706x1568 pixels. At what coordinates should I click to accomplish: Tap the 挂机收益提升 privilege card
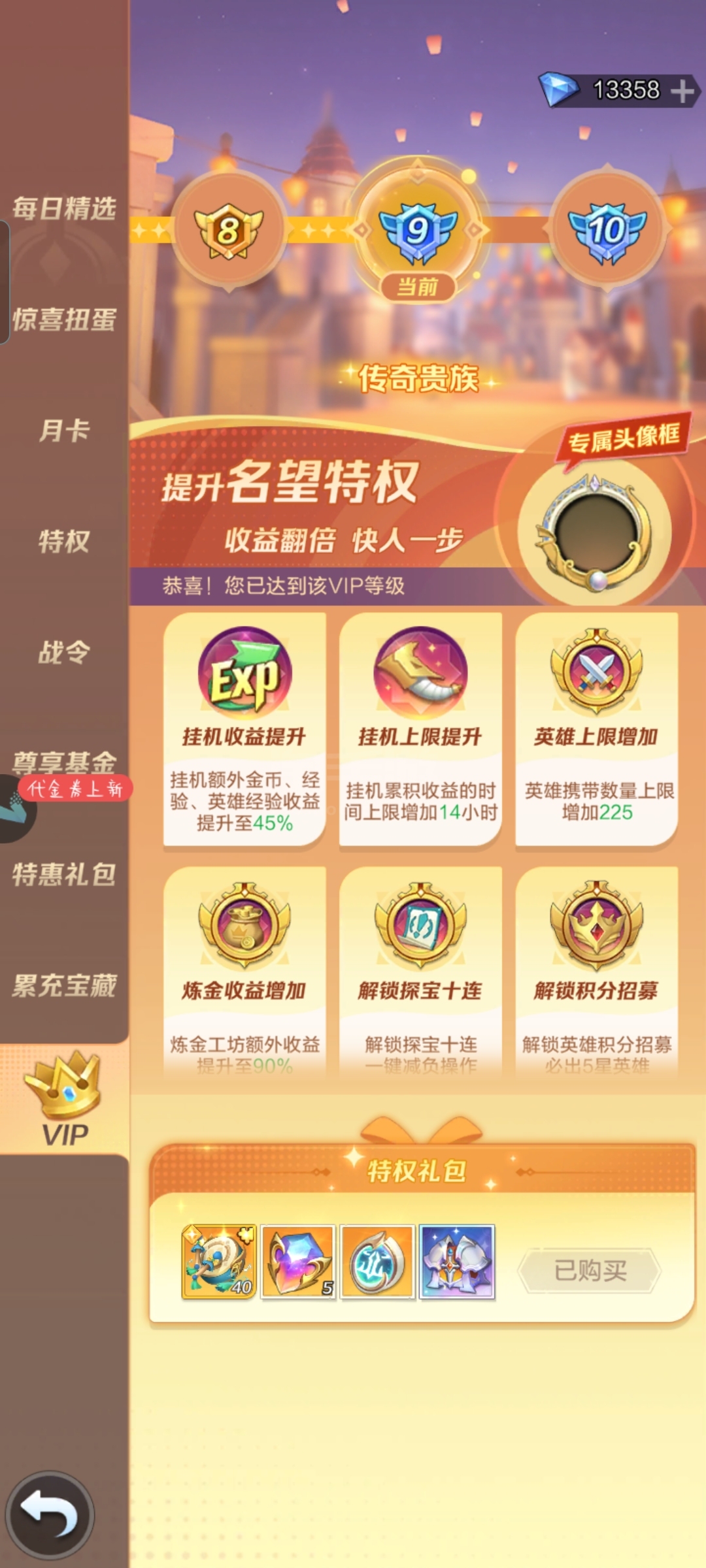click(x=244, y=730)
